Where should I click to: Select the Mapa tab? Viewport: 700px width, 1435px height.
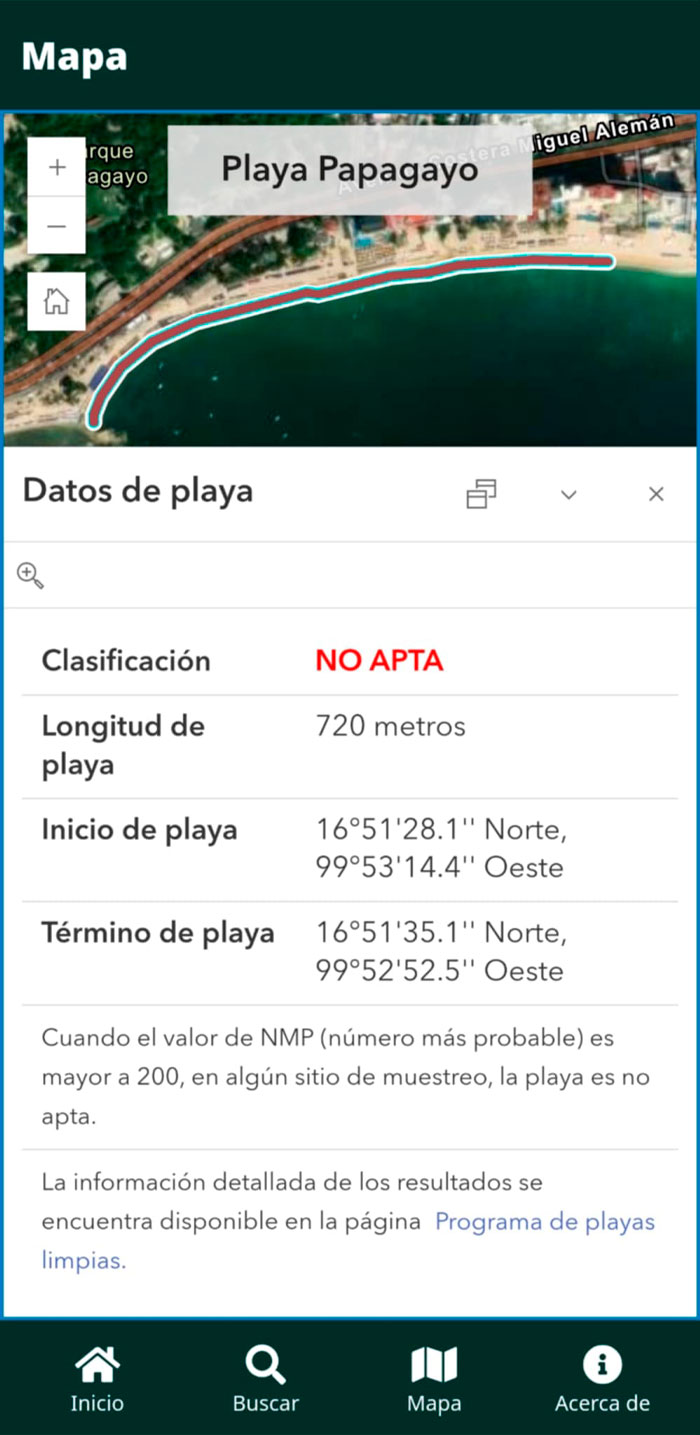click(434, 1380)
